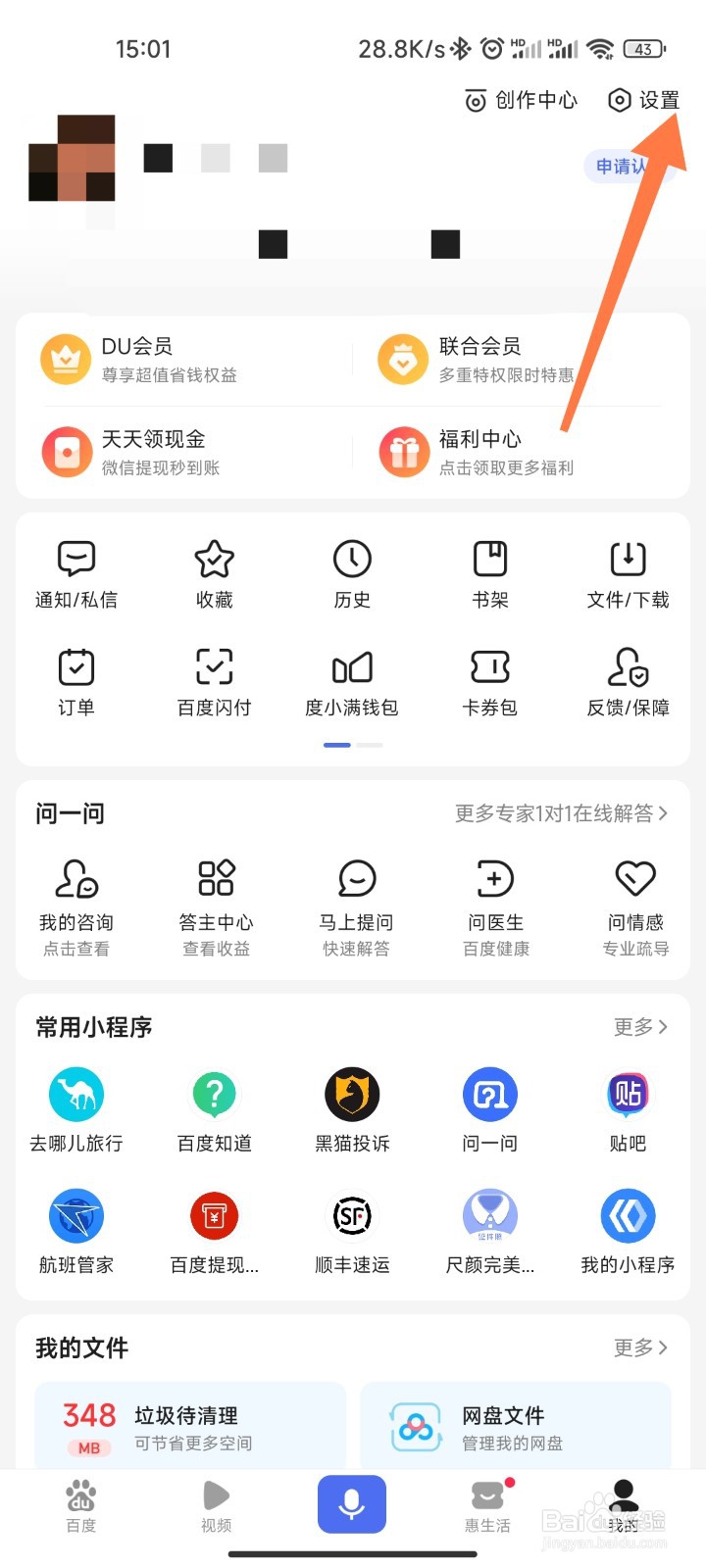This screenshot has height=1568, width=706.
Task: Open 收藏 favorites
Action: [214, 573]
